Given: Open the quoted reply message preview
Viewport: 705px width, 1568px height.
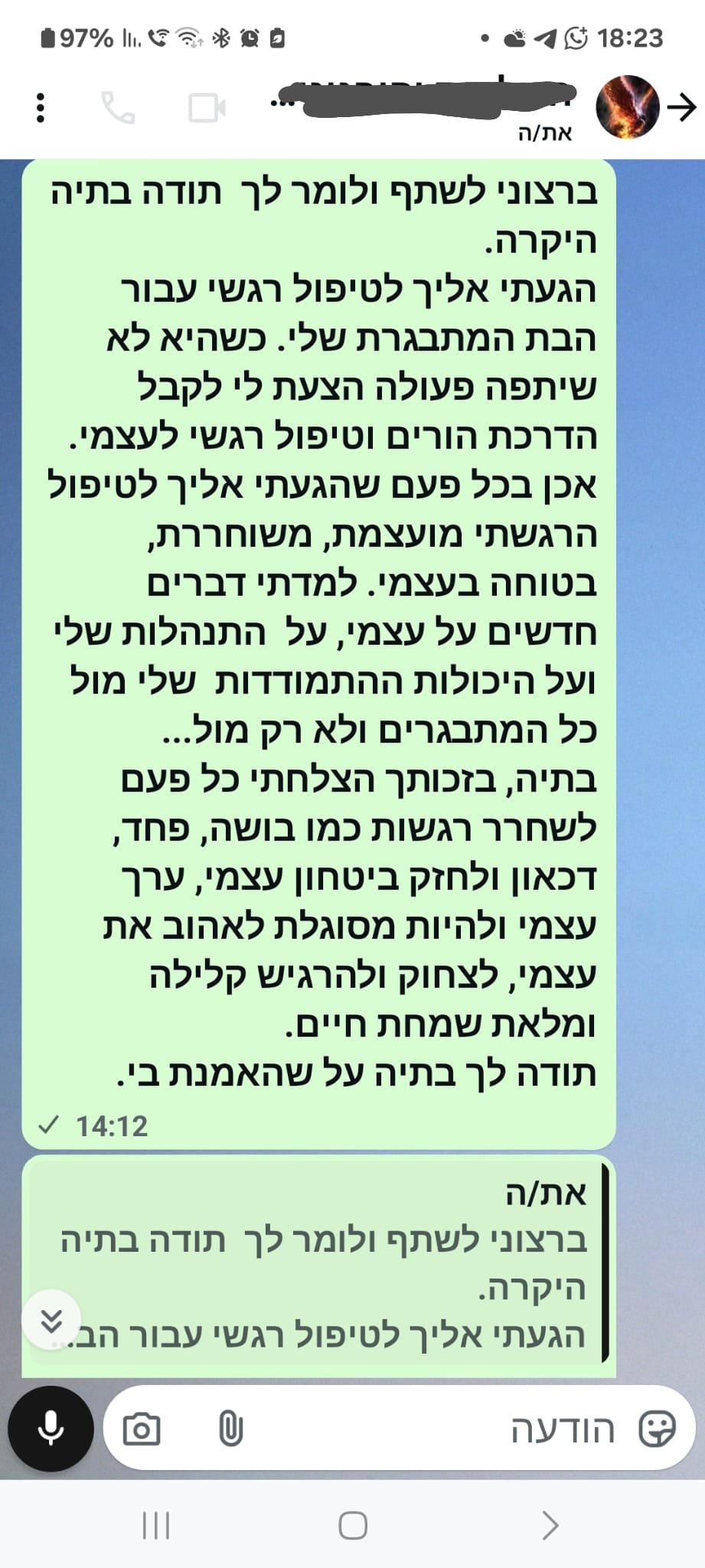Looking at the screenshot, I should [x=321, y=1263].
